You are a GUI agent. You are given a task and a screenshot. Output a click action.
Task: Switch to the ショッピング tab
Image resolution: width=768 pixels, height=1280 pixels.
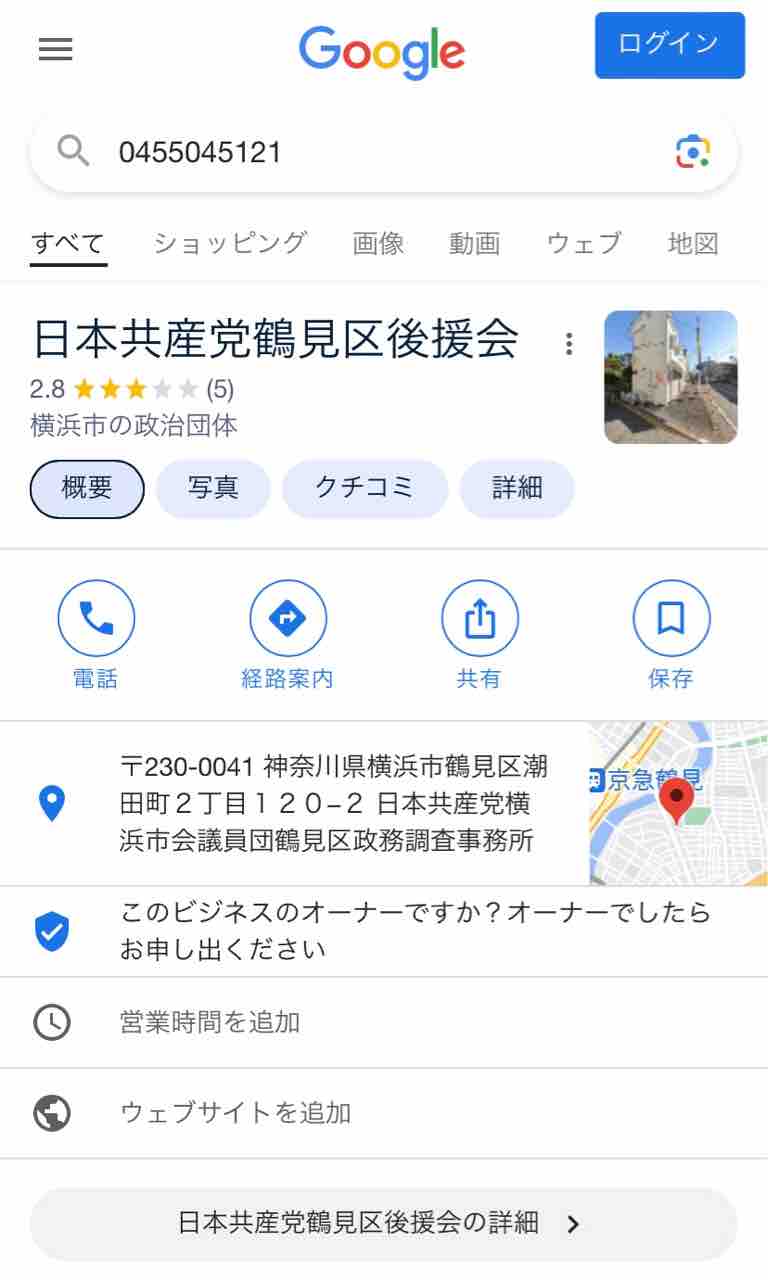pos(230,243)
